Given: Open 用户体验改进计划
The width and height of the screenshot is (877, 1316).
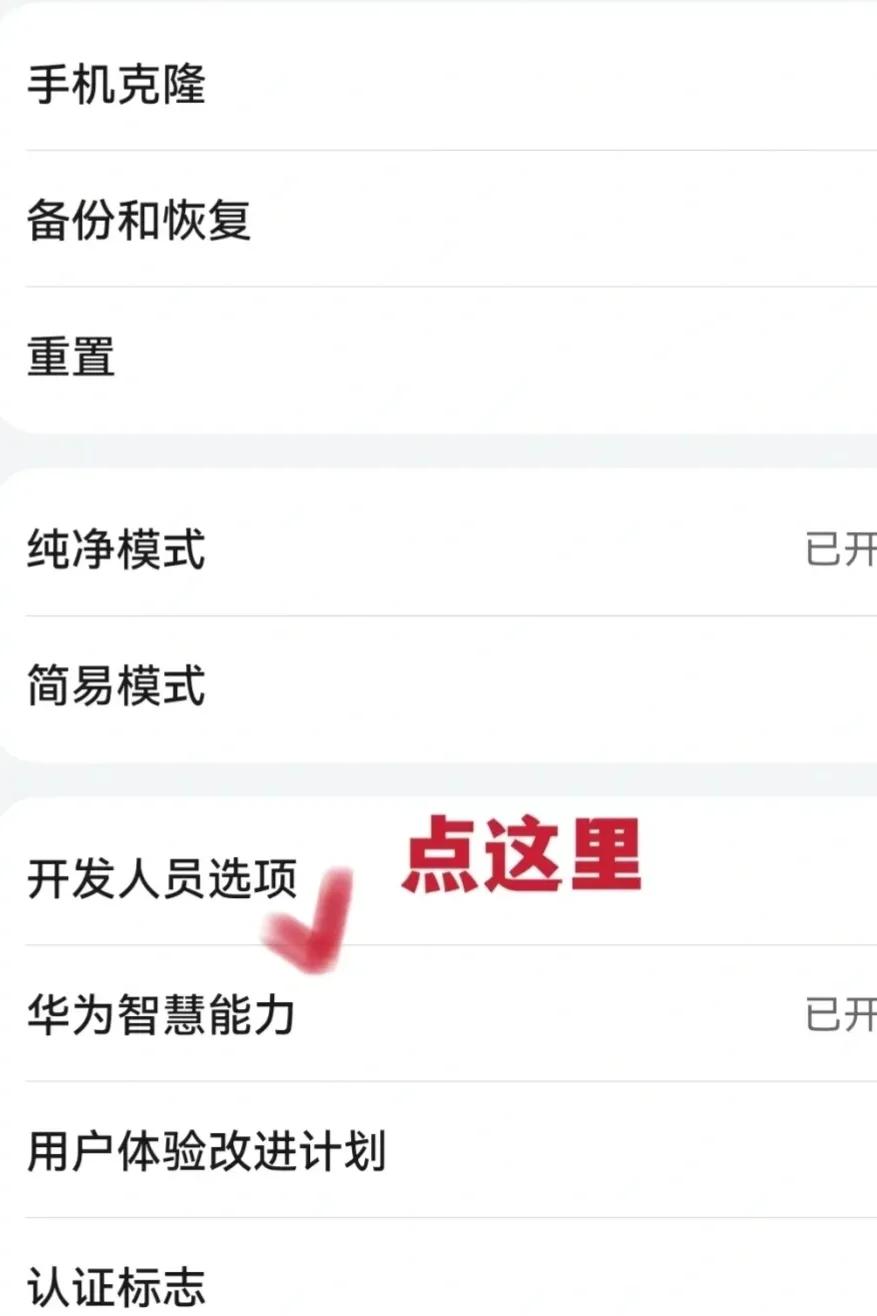Looking at the screenshot, I should (x=206, y=1152).
